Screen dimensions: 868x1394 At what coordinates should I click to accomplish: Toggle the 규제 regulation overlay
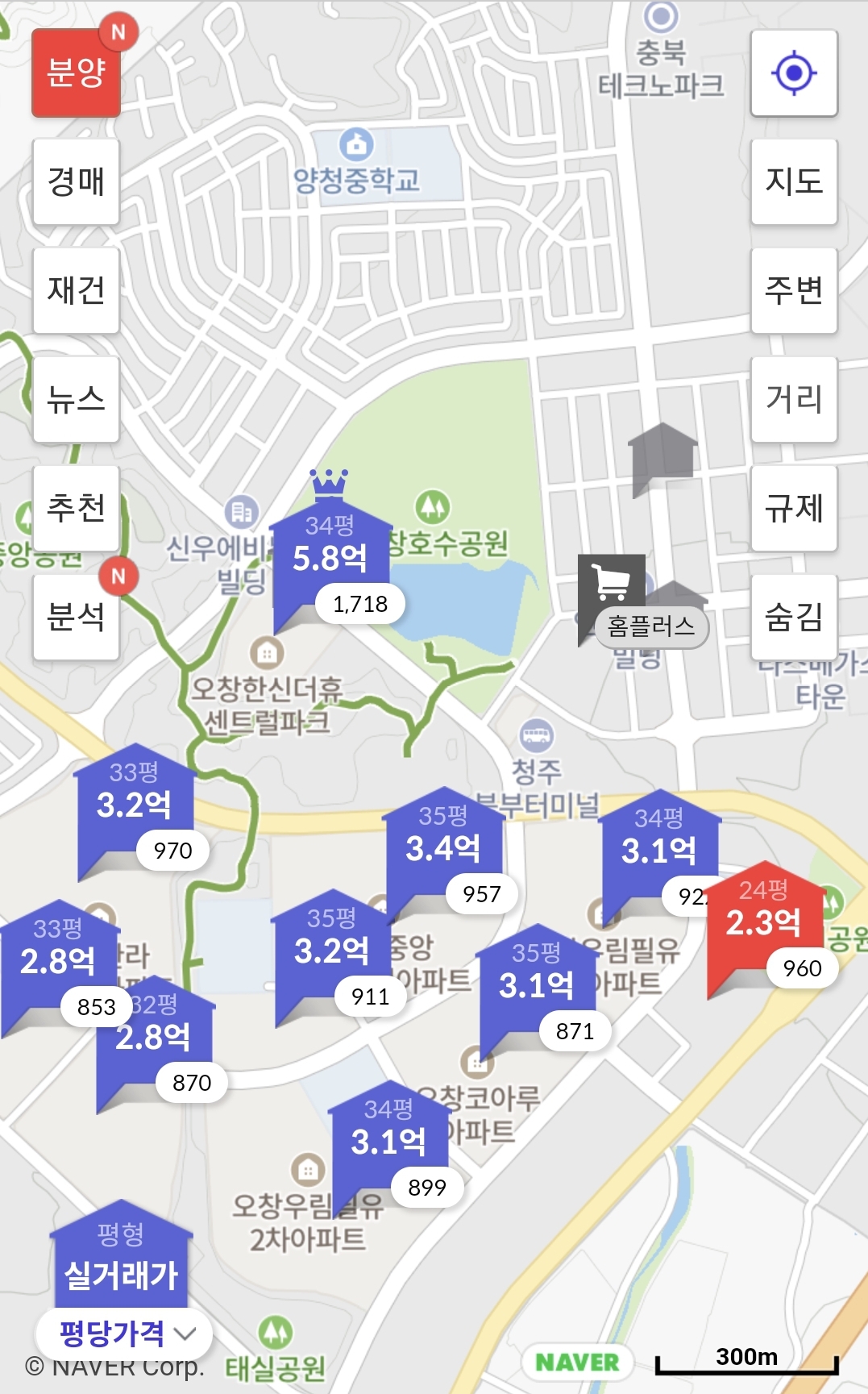pyautogui.click(x=794, y=508)
